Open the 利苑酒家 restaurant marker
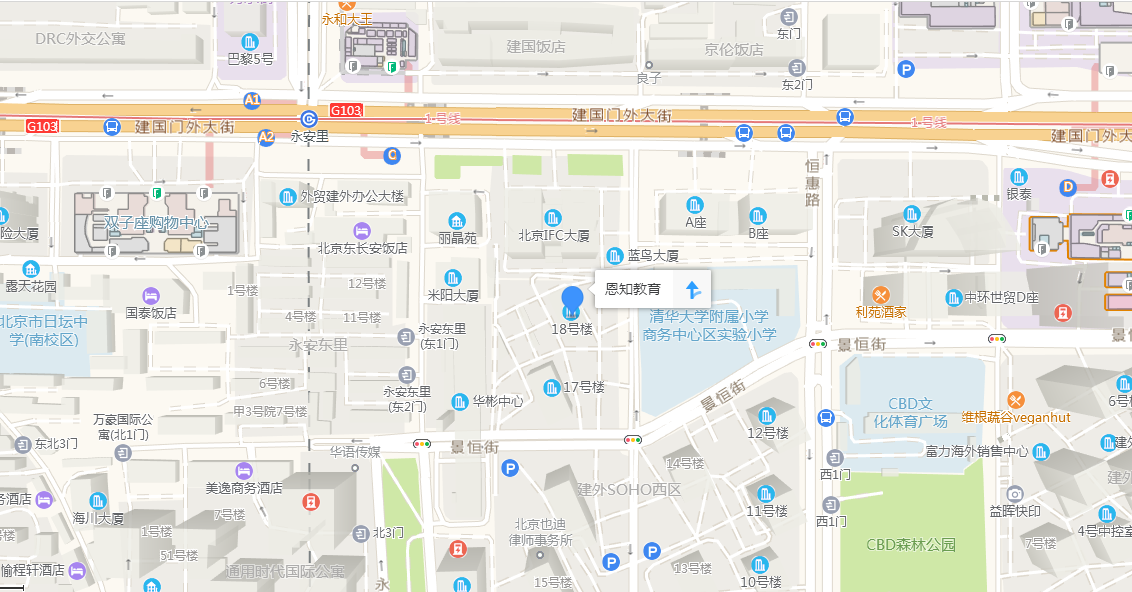Image resolution: width=1132 pixels, height=592 pixels. click(881, 294)
